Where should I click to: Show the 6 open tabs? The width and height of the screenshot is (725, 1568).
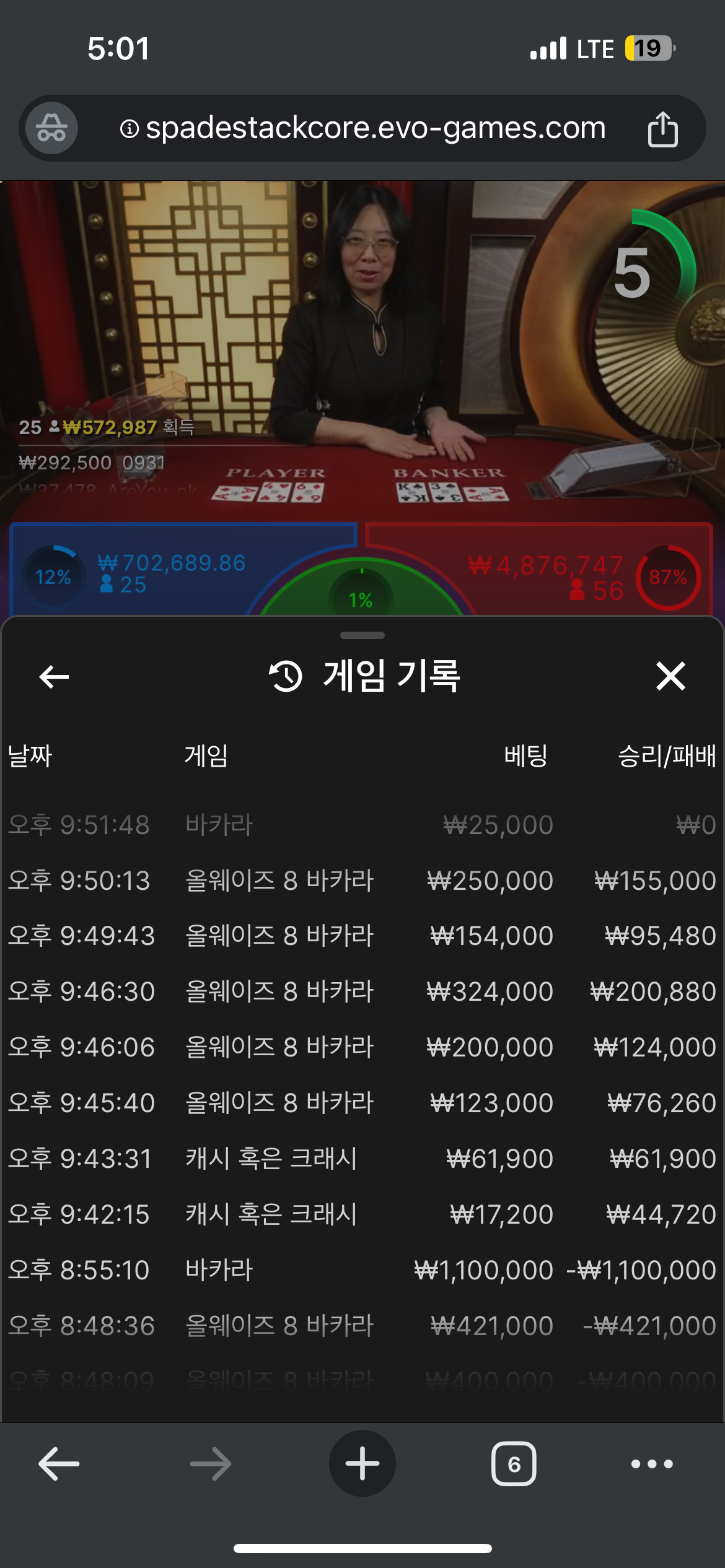point(514,1464)
